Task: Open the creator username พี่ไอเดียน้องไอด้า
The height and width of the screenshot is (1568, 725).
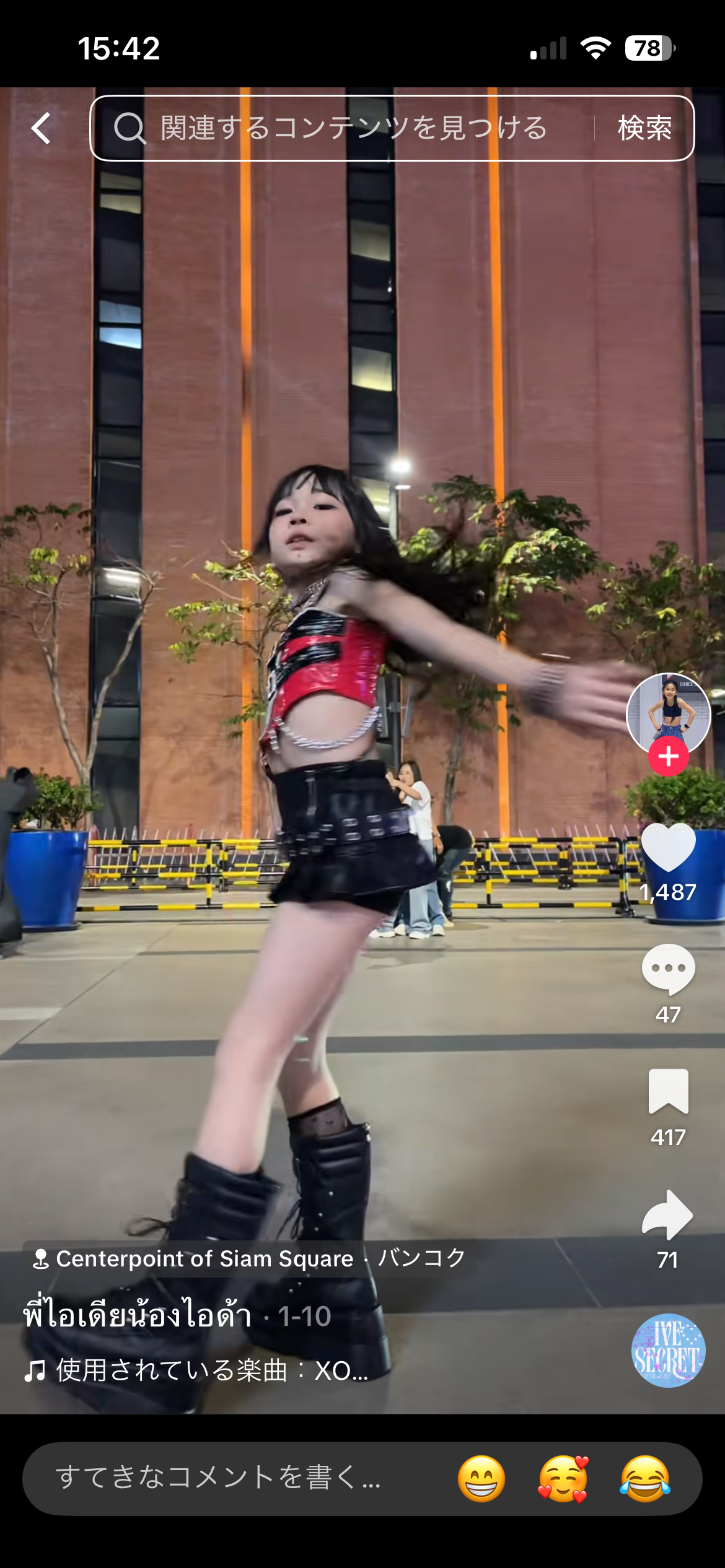Action: [138, 1315]
